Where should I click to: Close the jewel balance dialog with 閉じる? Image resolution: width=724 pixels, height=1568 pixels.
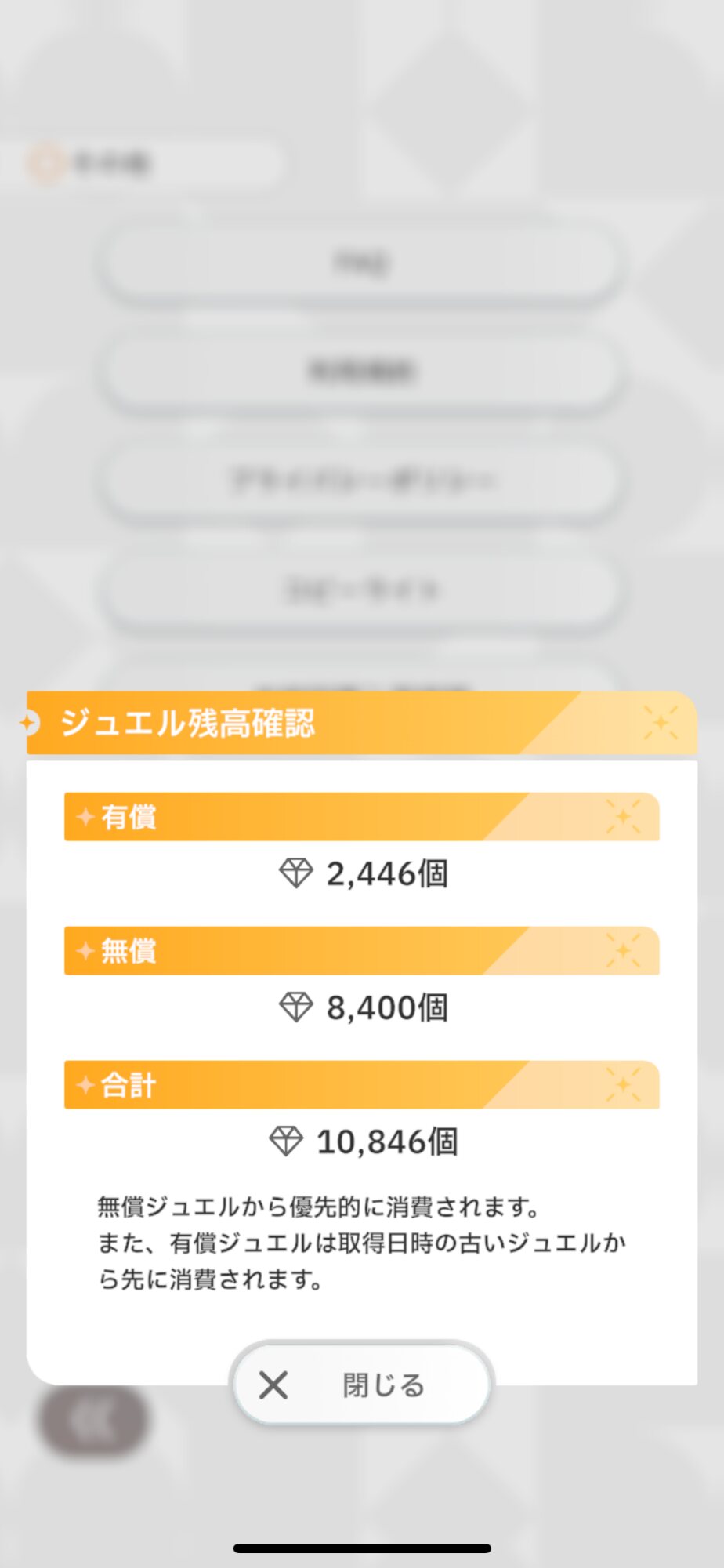pyautogui.click(x=362, y=1385)
